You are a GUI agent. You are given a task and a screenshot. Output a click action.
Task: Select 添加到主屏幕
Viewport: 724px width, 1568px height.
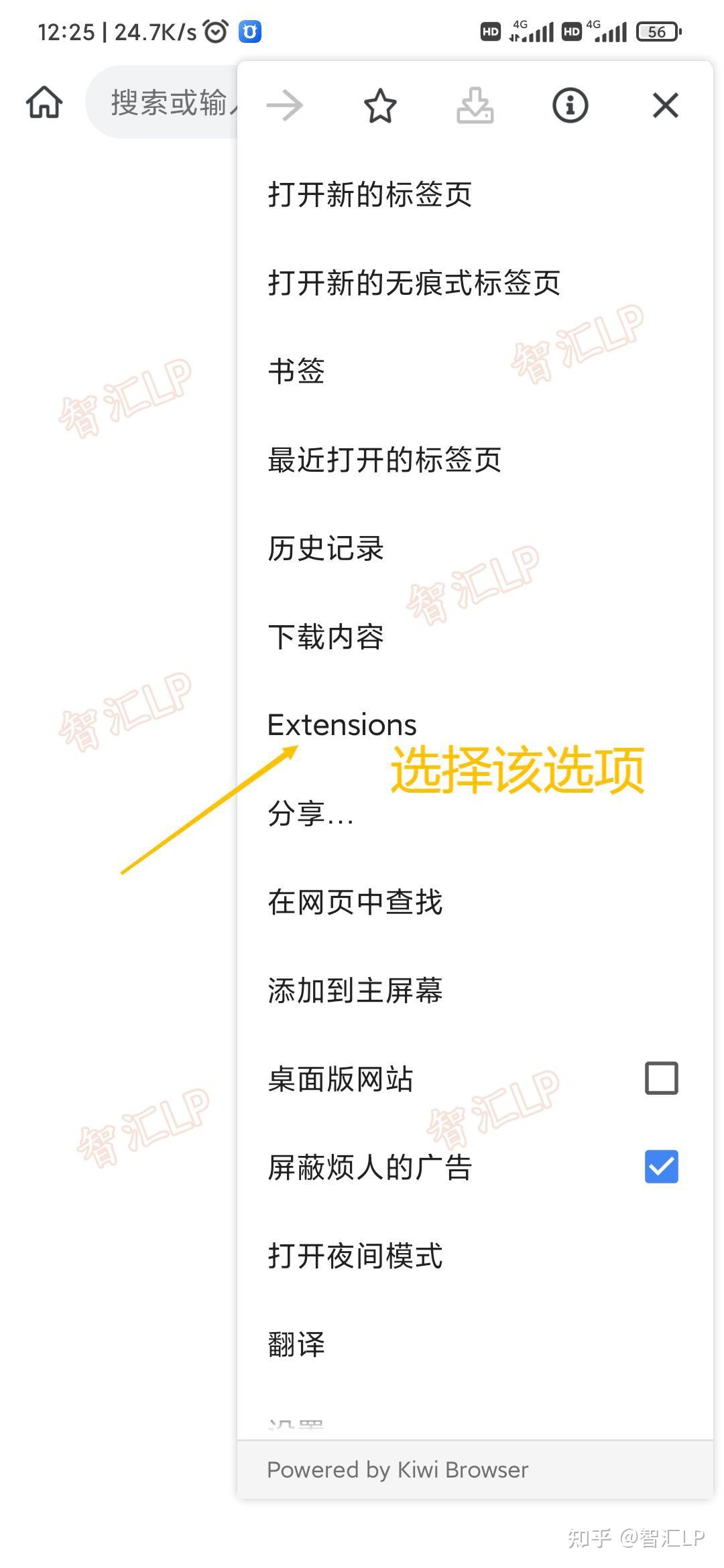click(x=355, y=990)
